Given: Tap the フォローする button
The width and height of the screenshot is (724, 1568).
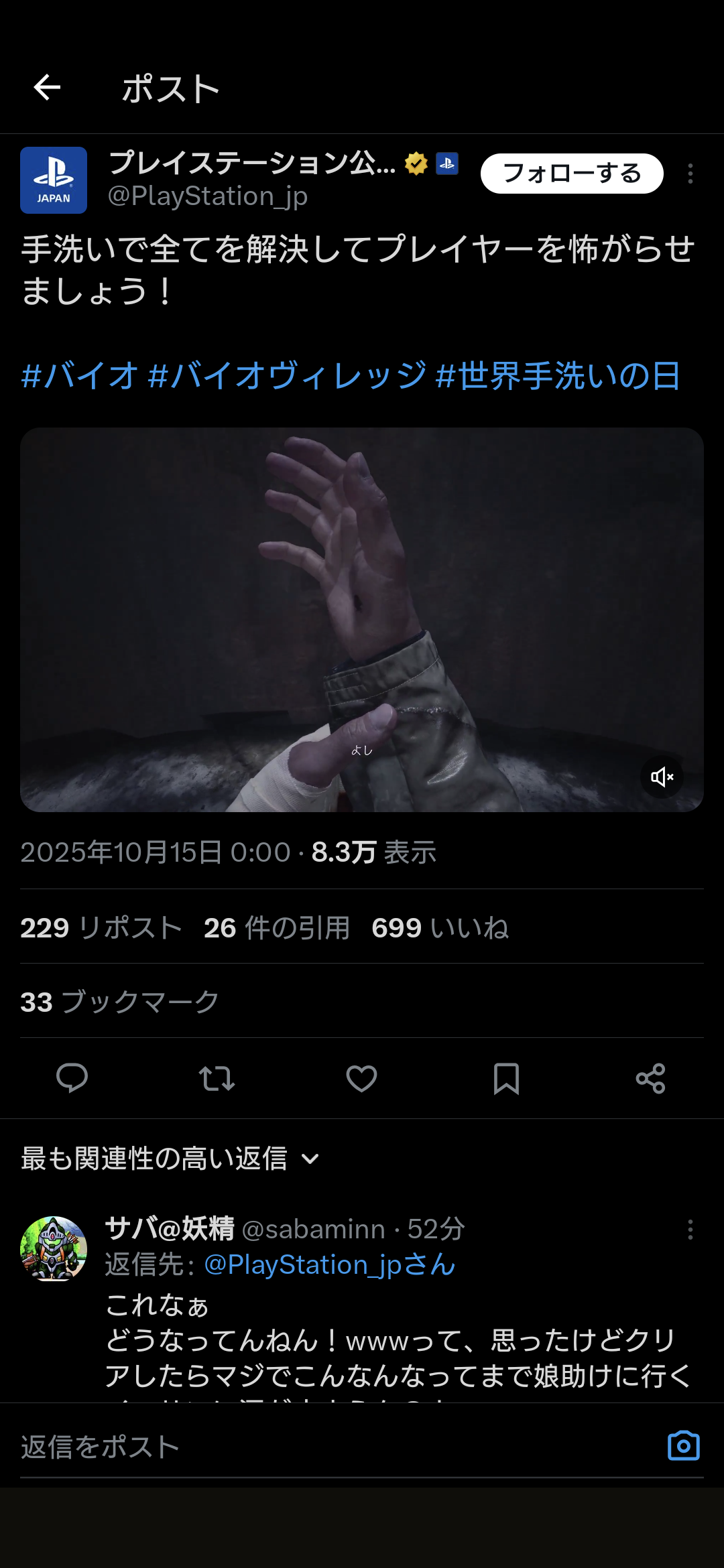Looking at the screenshot, I should [x=572, y=174].
